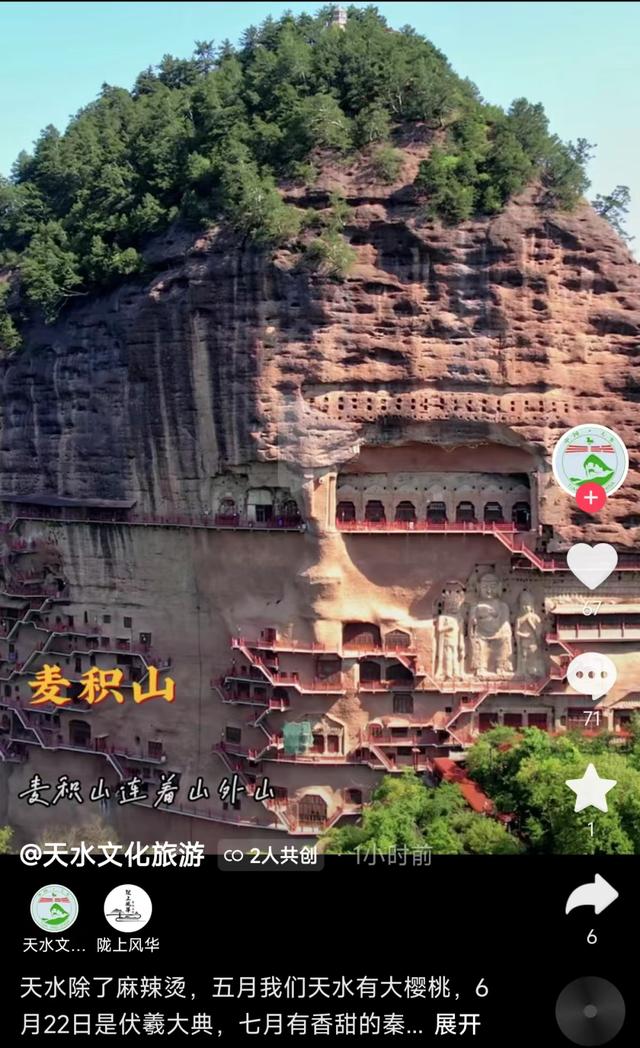Open co-creator 天水文... profile
Viewport: 640px width, 1048px height.
click(x=54, y=909)
